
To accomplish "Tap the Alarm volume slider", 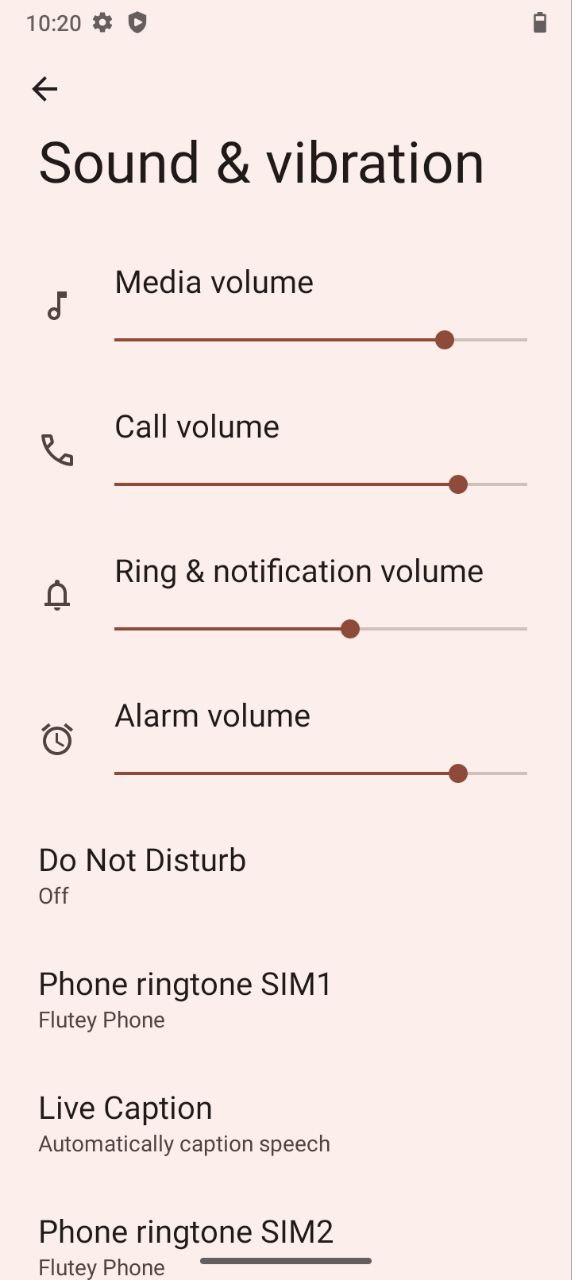I will (x=320, y=773).
